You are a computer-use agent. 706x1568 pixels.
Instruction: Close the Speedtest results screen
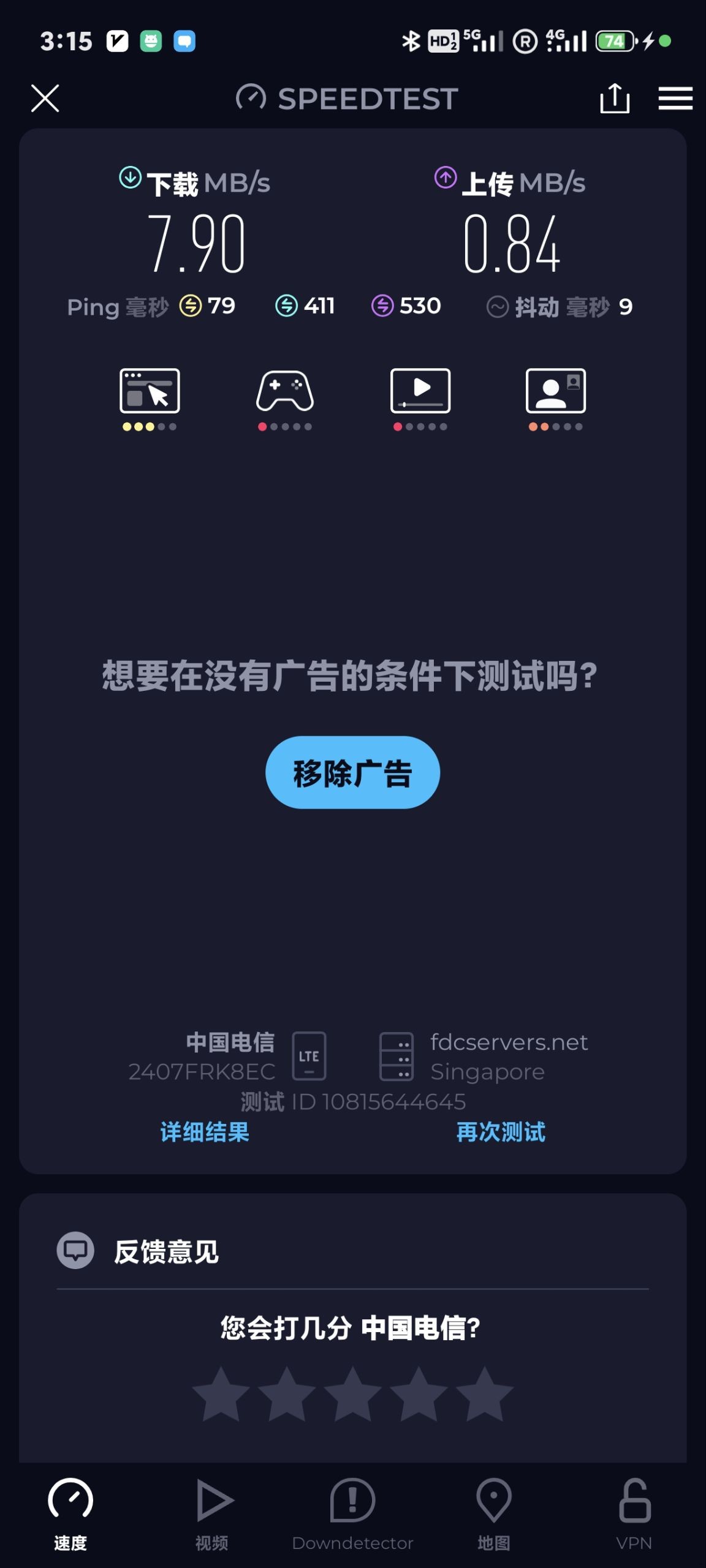click(x=45, y=98)
